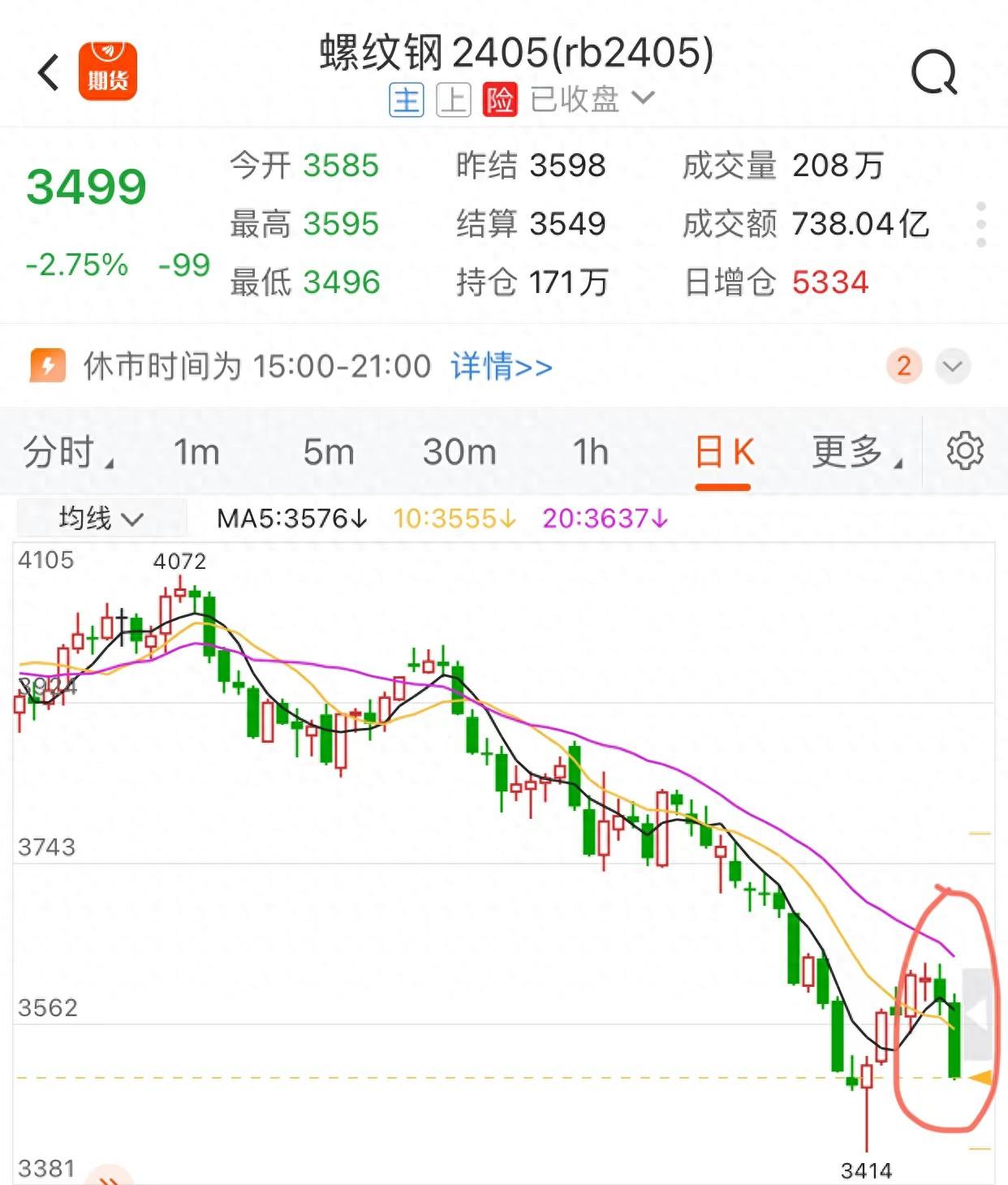
Task: Open the three-dot more details menu
Action: 981,224
